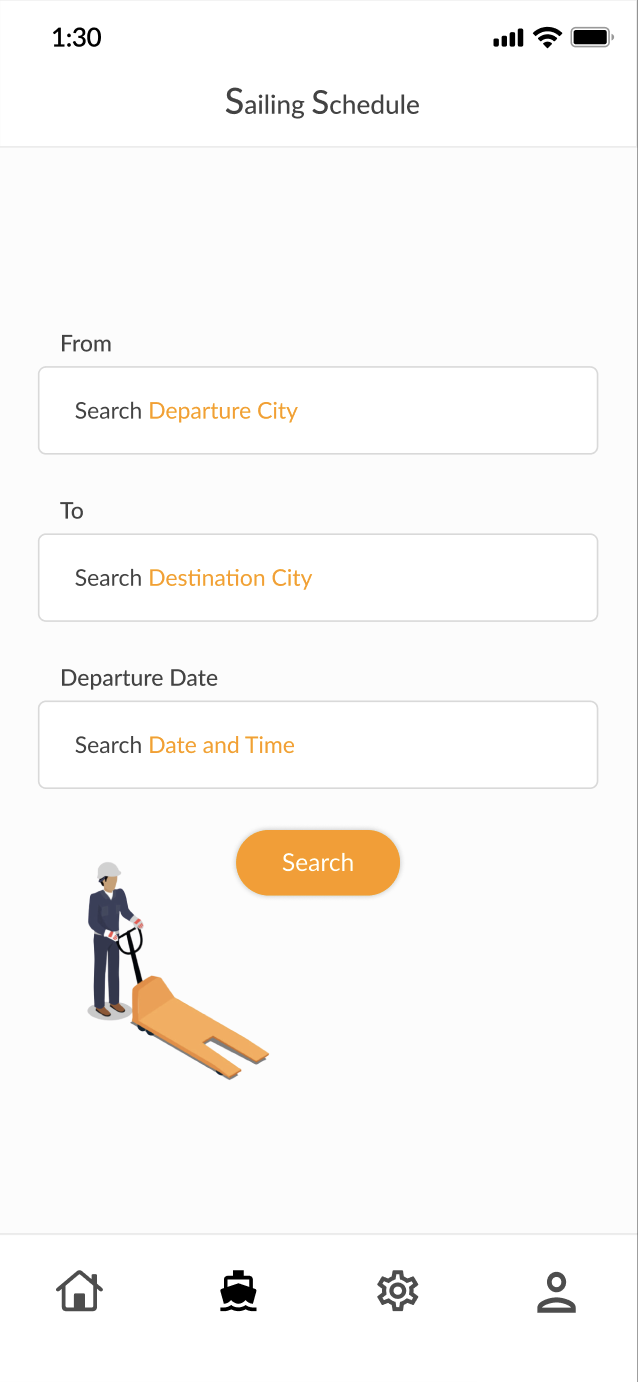This screenshot has height=1382, width=638.
Task: Tap the Search Departure City field
Action: [x=318, y=410]
